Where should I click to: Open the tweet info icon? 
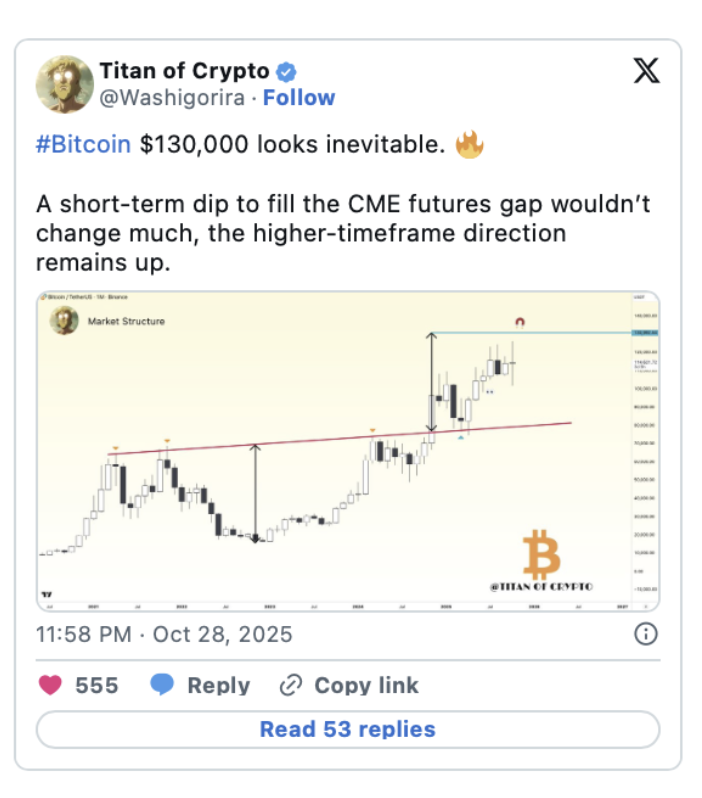[647, 633]
